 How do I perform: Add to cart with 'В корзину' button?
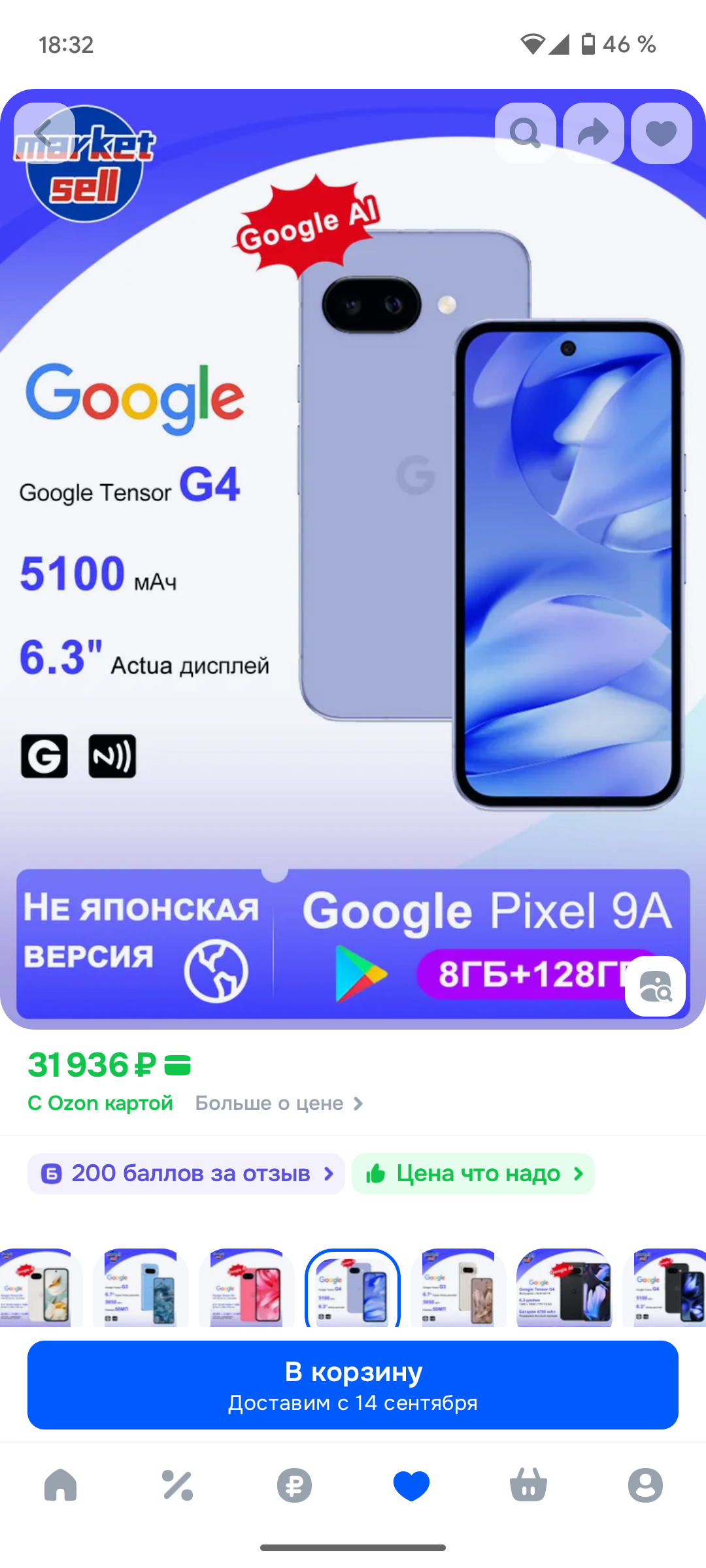coord(353,1385)
